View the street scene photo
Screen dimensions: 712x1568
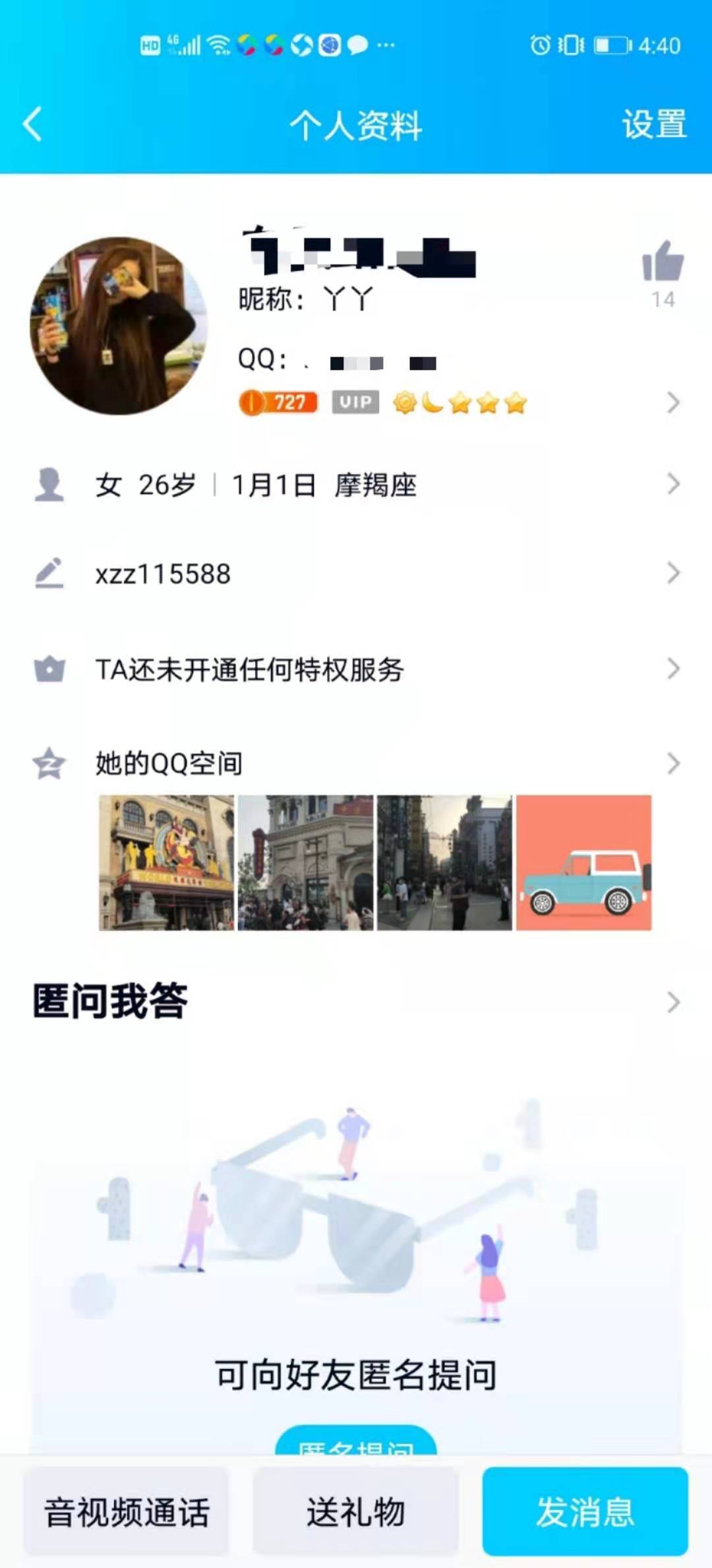click(x=444, y=862)
